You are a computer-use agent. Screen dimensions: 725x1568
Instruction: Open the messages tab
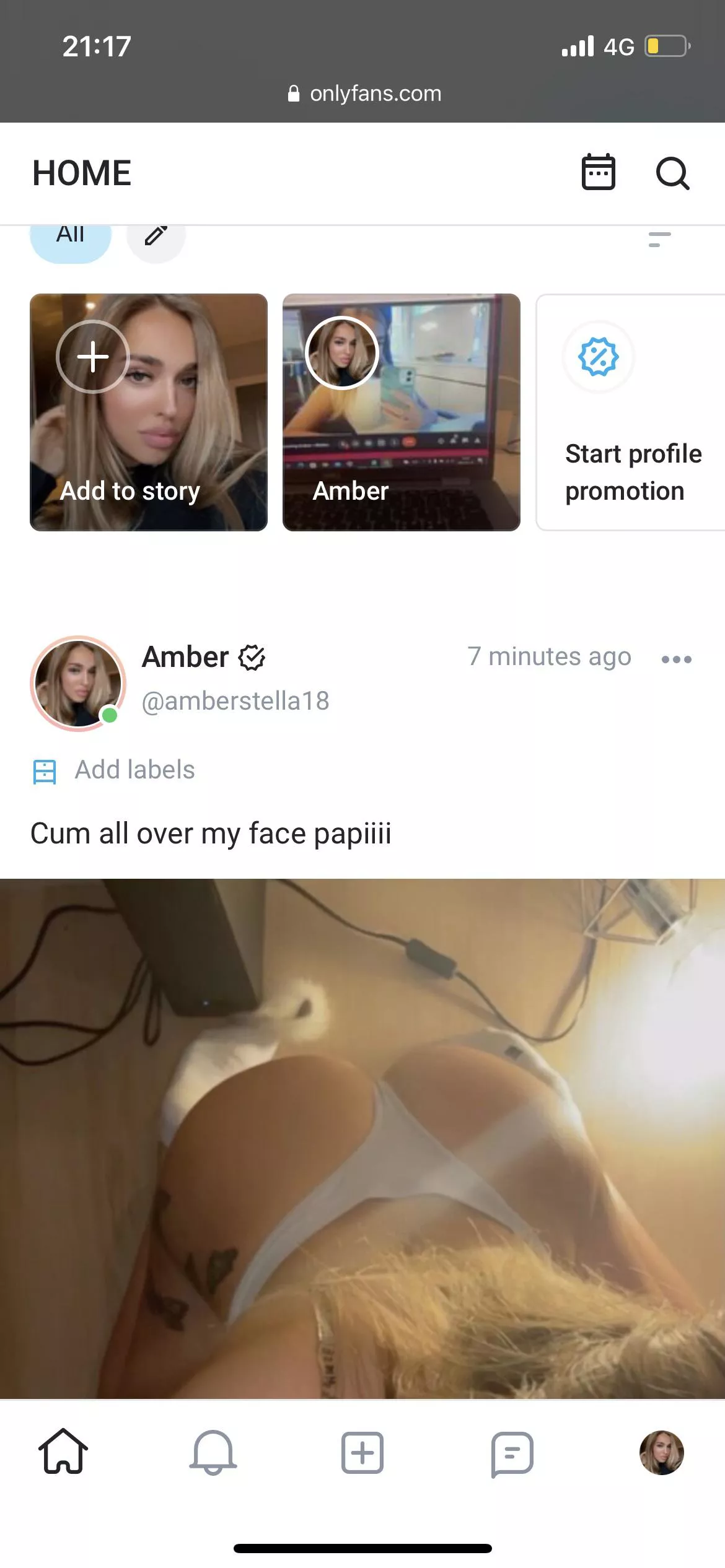(x=512, y=1453)
